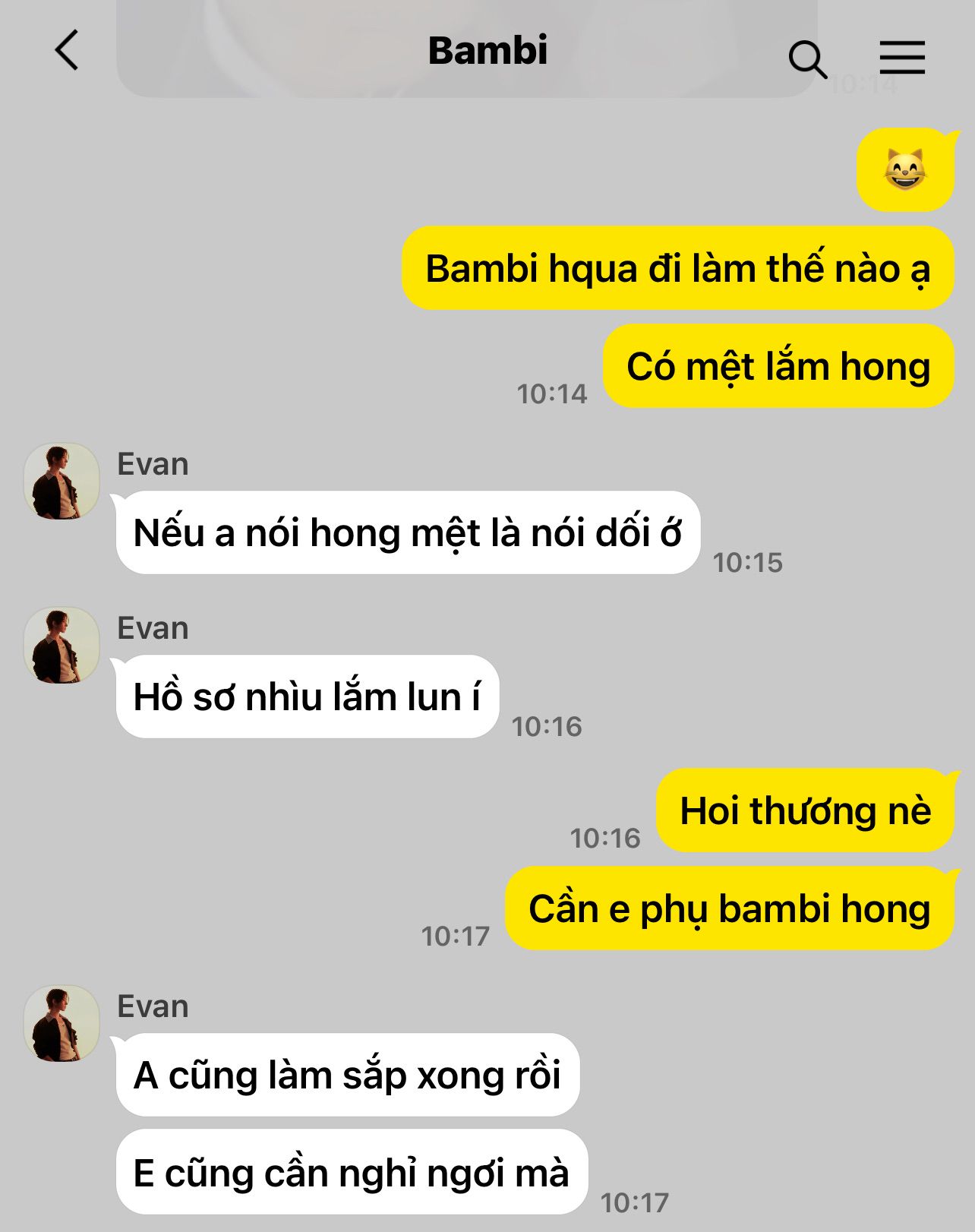The image size is (975, 1232).
Task: Open Evan's avatar beside 'Nếu a nói hong mệt'
Action: (x=62, y=482)
